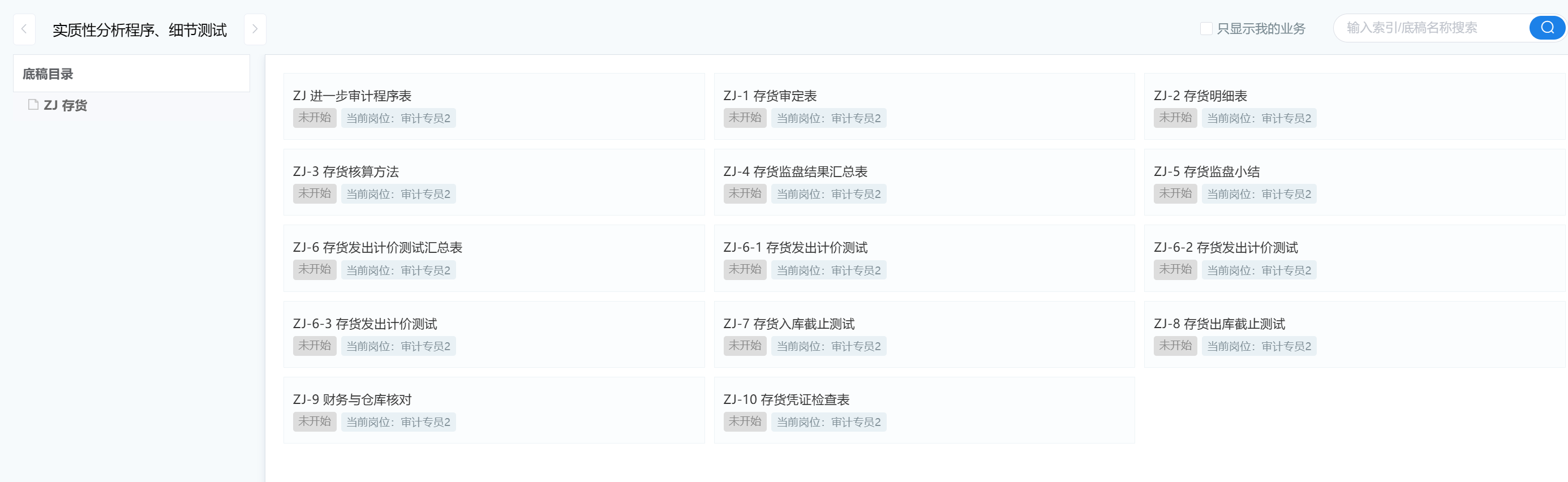Go to the previous section arrow
1568x482 pixels.
pos(24,29)
